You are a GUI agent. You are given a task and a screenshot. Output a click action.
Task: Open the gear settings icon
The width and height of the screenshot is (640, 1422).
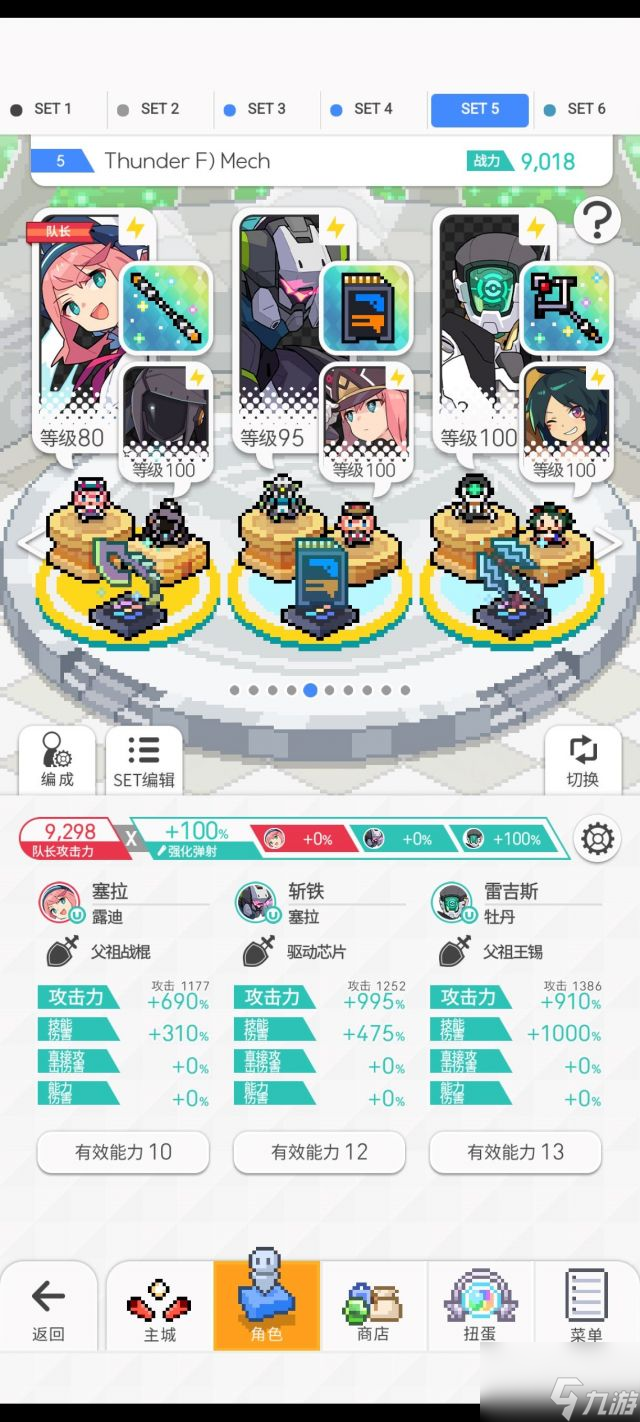pos(597,838)
